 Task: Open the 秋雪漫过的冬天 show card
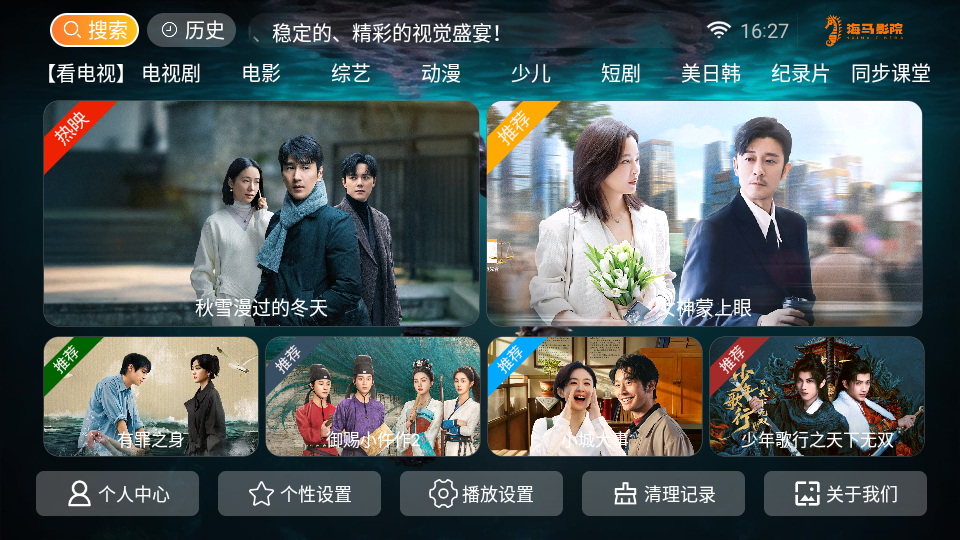pyautogui.click(x=261, y=213)
